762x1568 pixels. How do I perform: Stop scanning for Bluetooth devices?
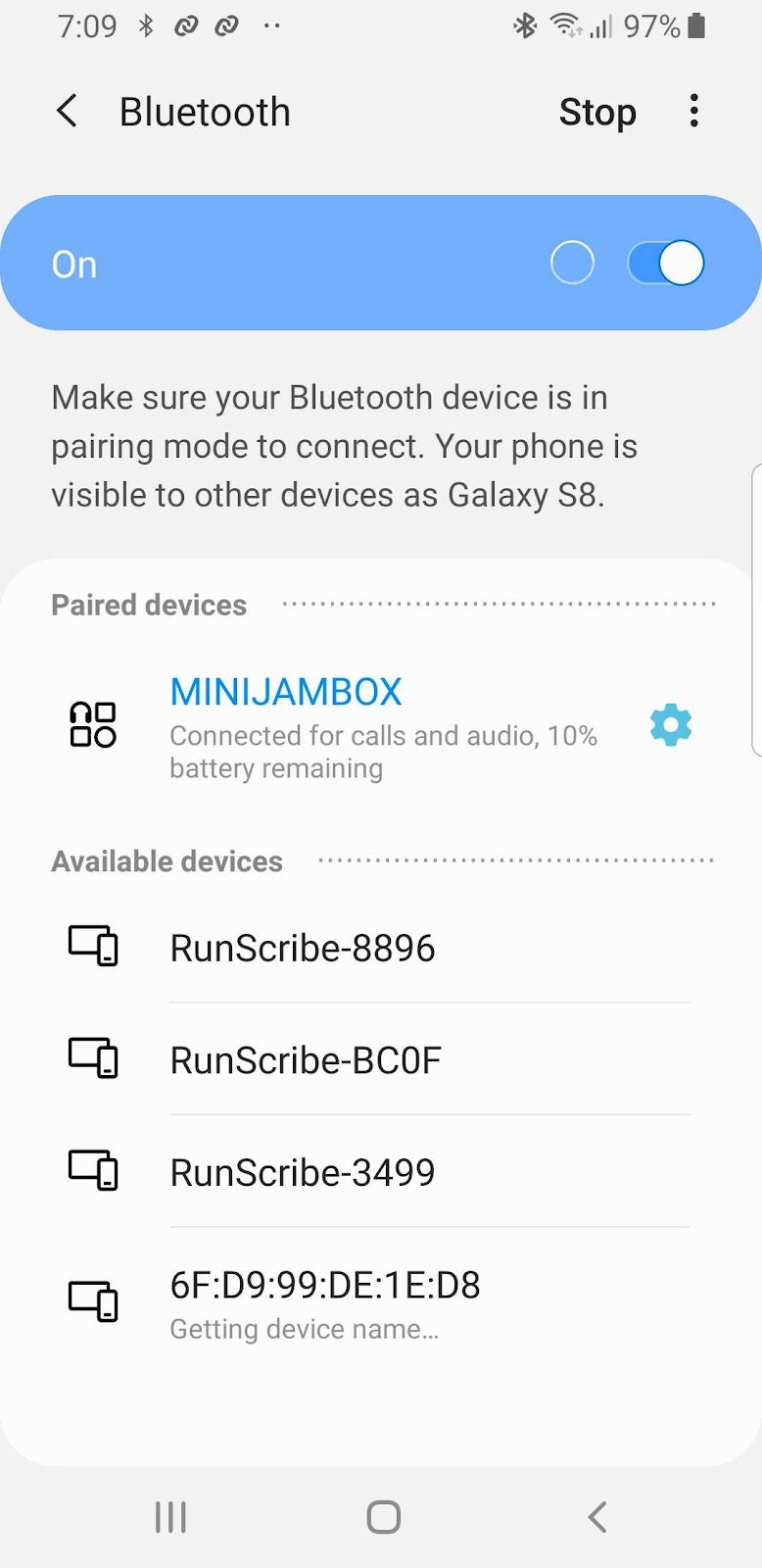click(x=597, y=112)
